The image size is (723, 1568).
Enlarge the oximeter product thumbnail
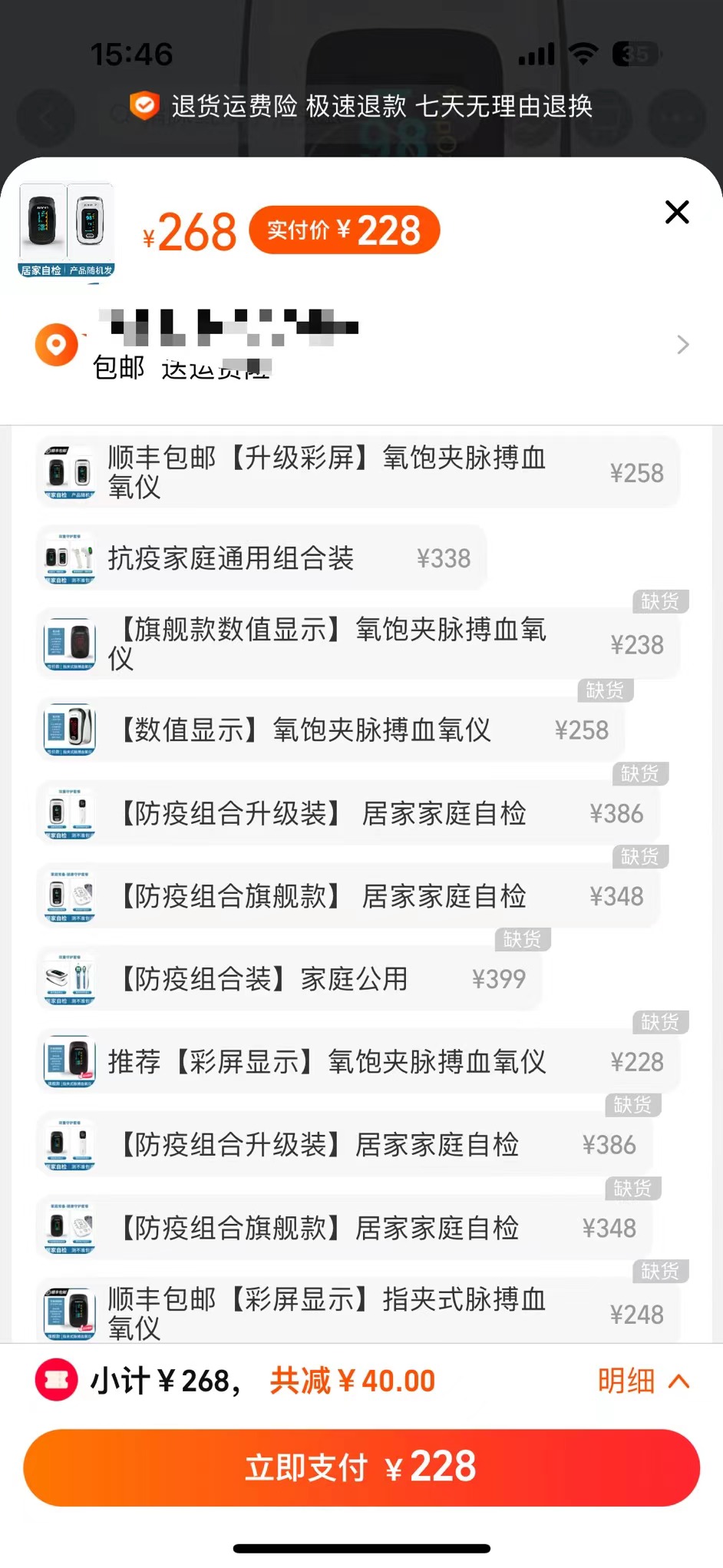coord(67,230)
